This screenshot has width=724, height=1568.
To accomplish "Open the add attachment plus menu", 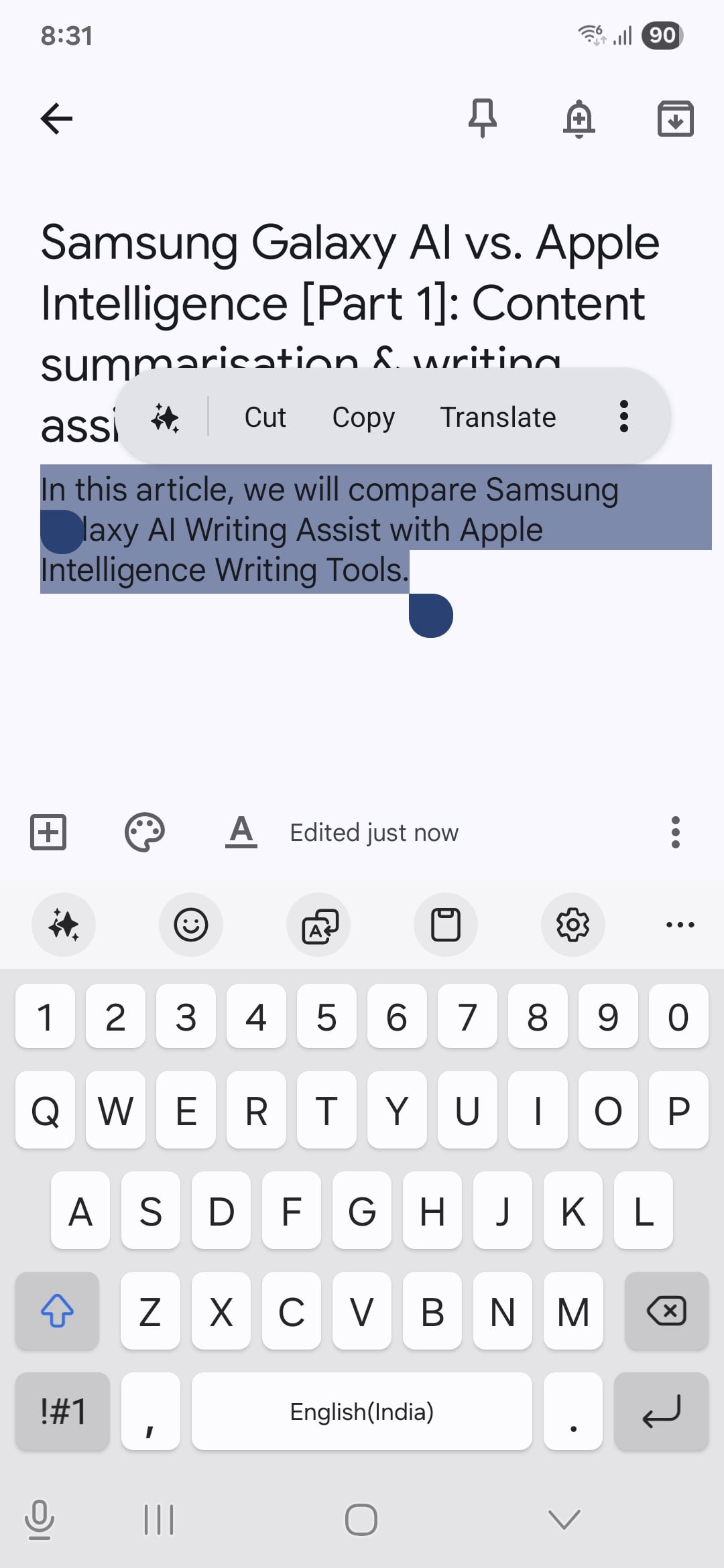I will point(48,832).
